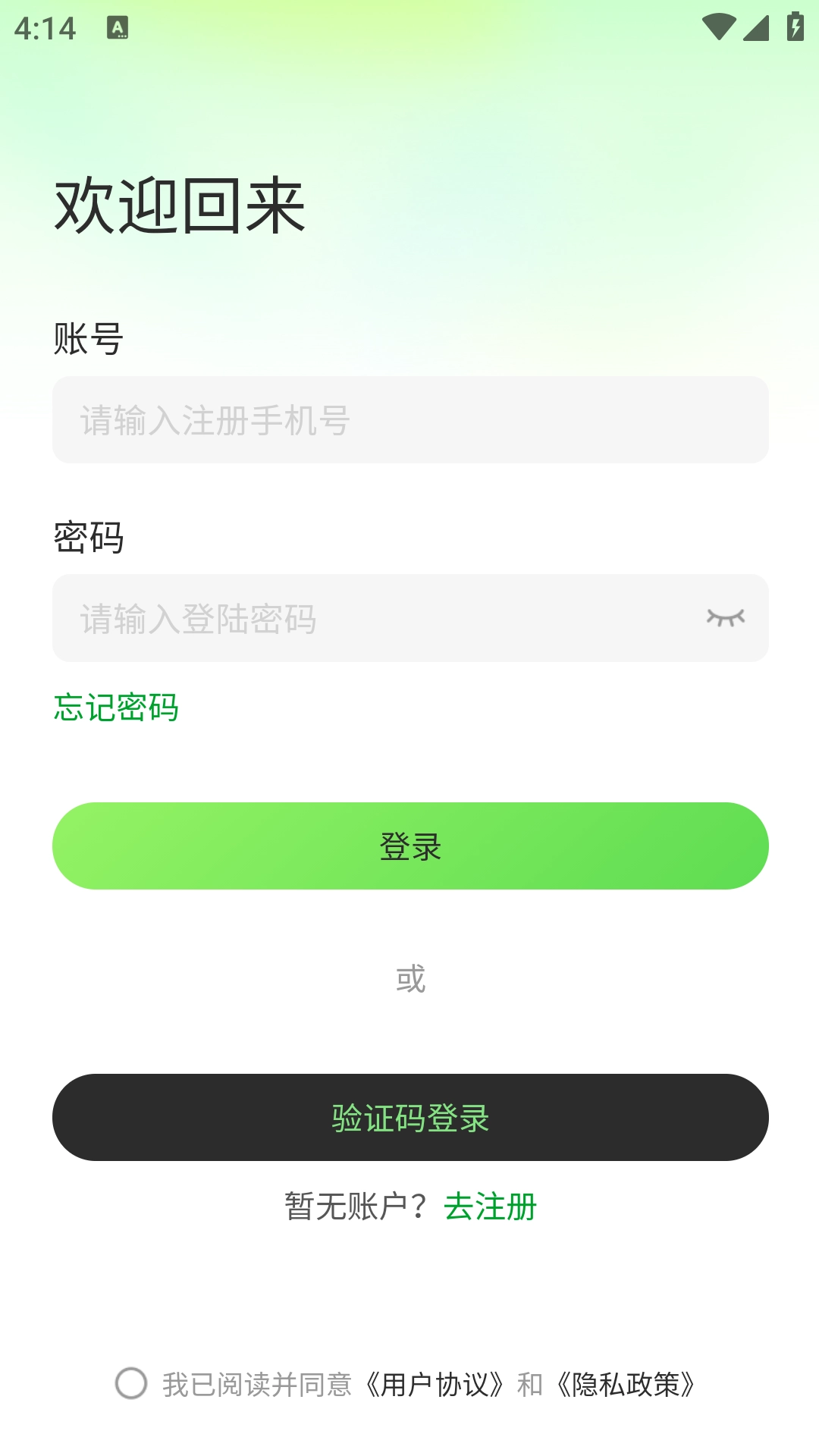Focus the 账号 phone number field
This screenshot has width=819, height=1456.
click(409, 419)
